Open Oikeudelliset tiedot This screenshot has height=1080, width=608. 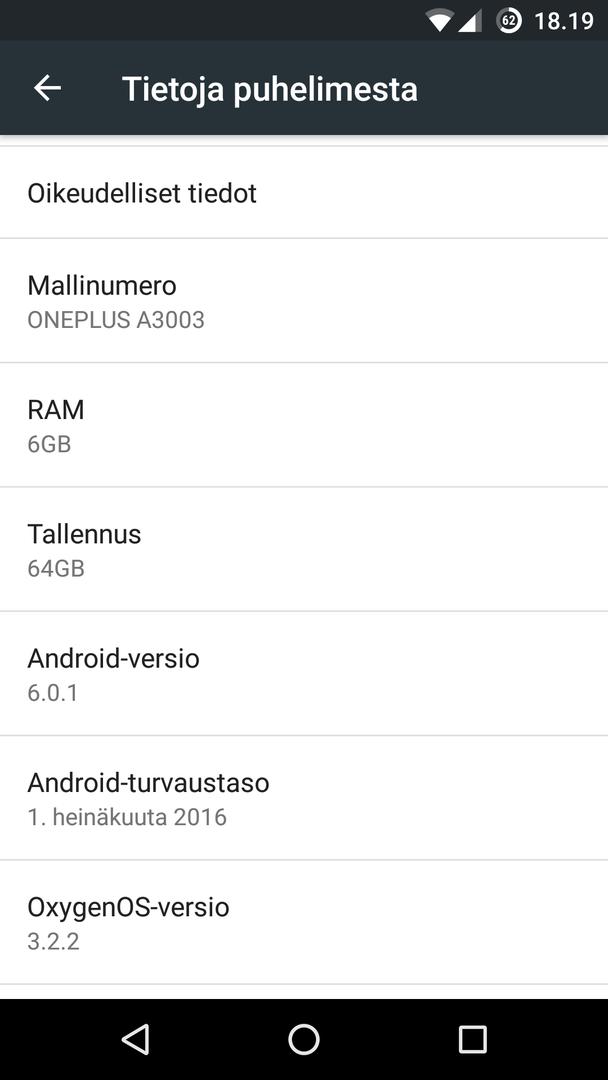304,192
